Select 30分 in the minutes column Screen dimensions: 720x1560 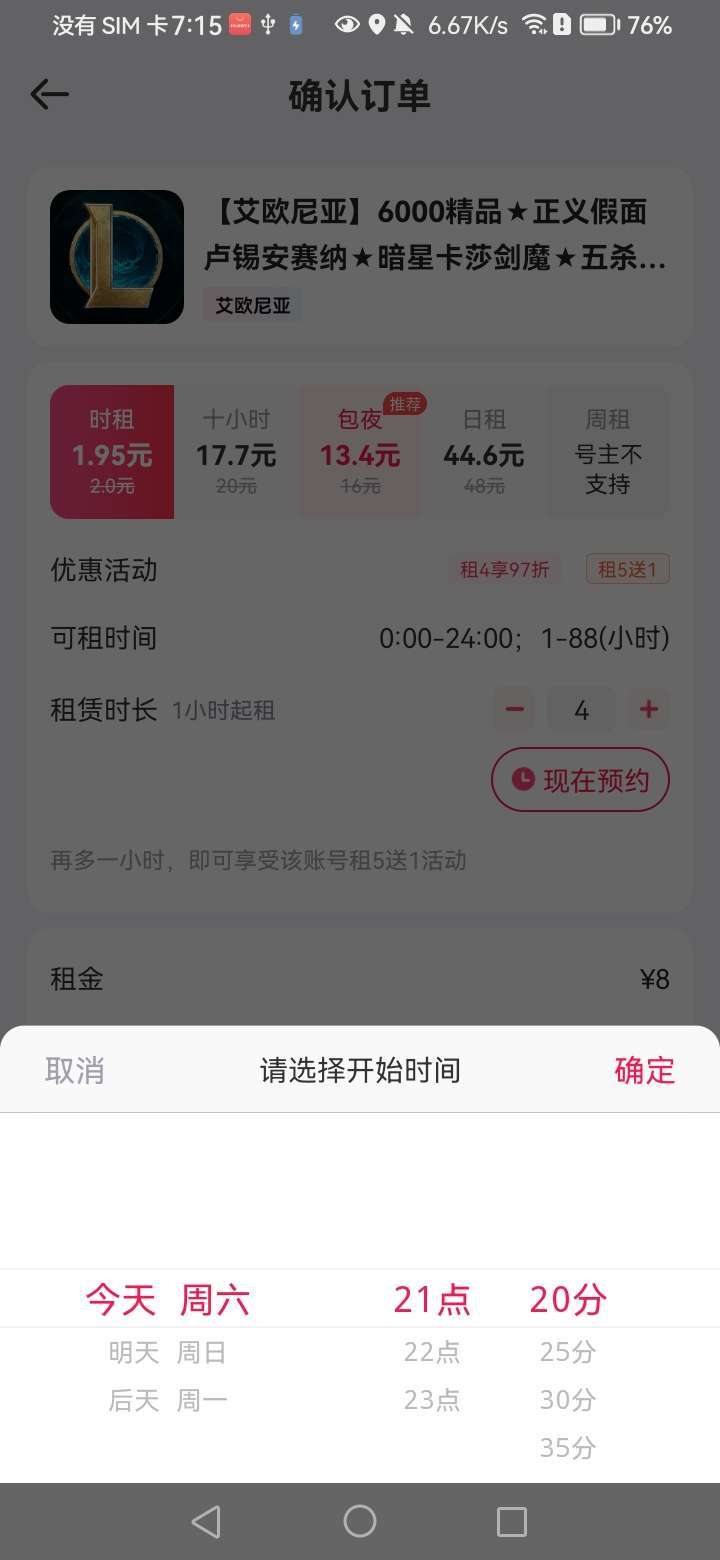point(568,1400)
